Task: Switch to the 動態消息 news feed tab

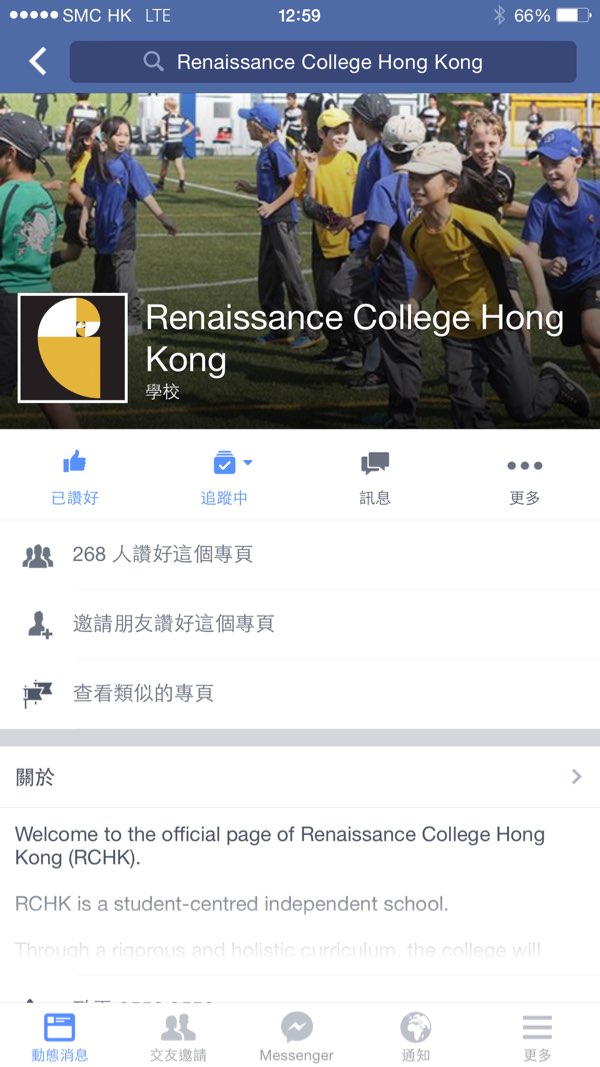Action: [60, 1036]
